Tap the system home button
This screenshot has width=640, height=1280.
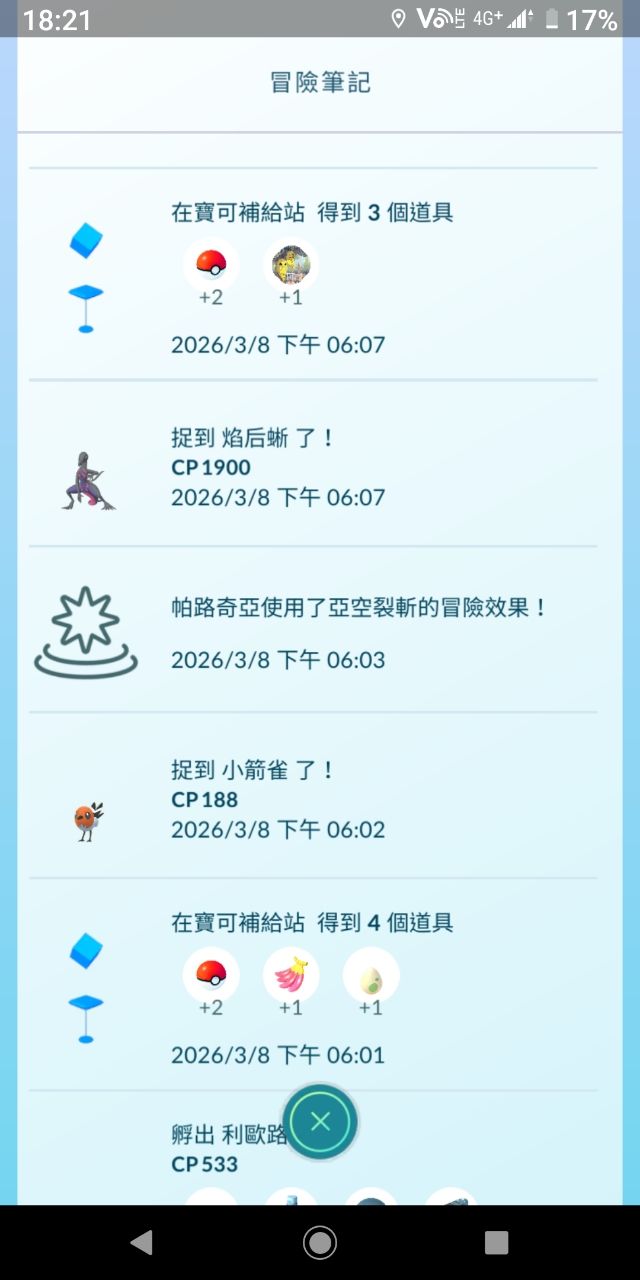coord(320,1243)
